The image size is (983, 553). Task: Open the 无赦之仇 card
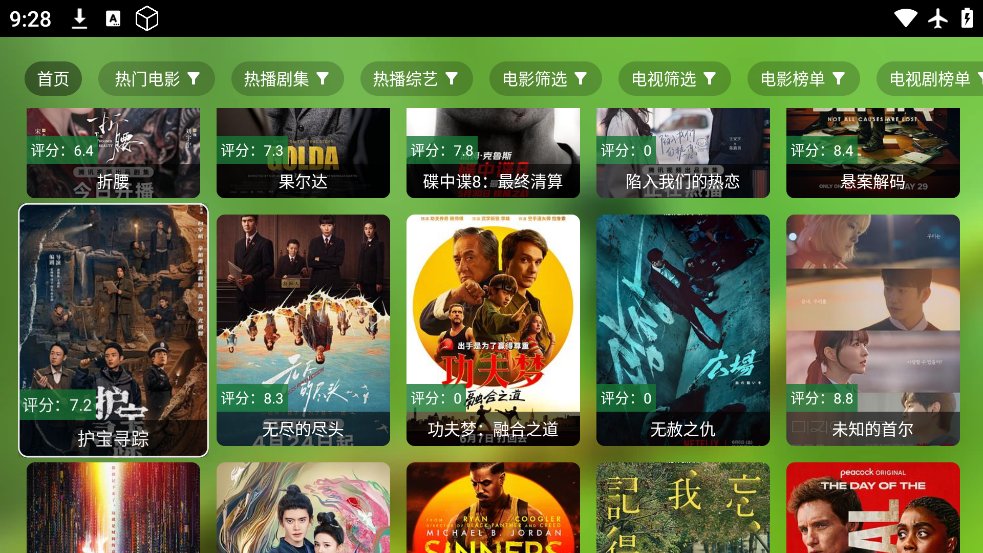tap(683, 330)
